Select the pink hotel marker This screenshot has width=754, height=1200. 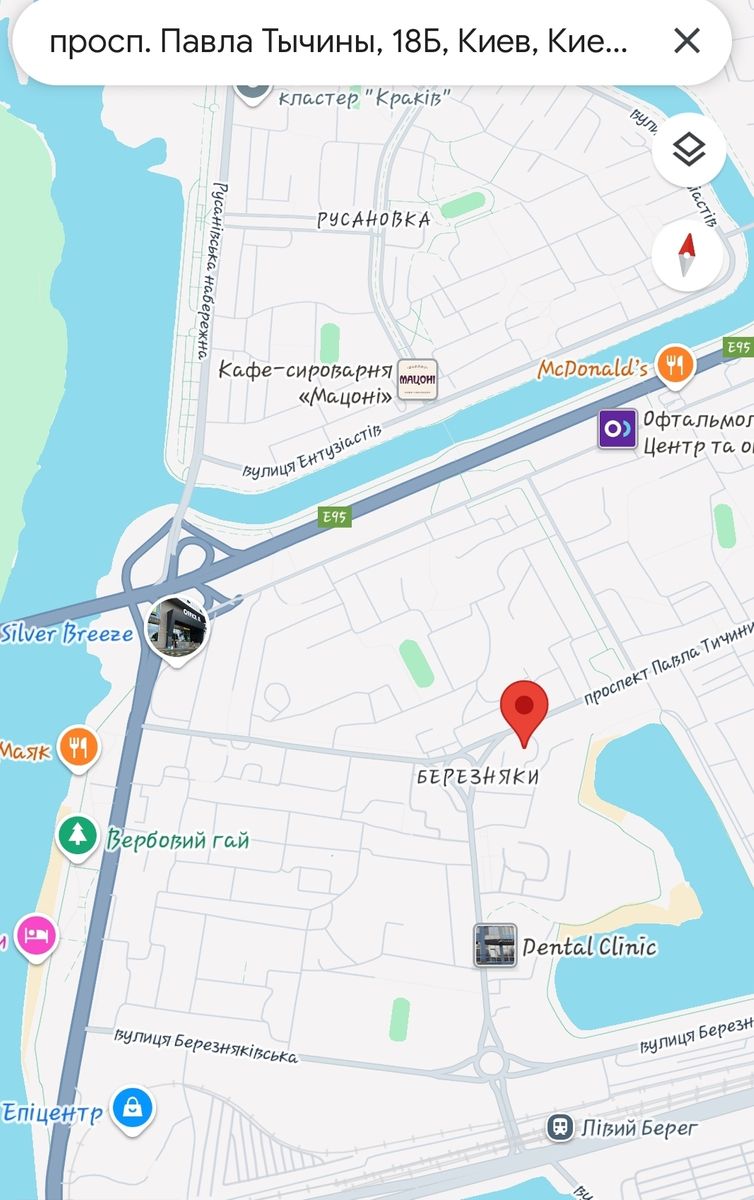tap(36, 936)
